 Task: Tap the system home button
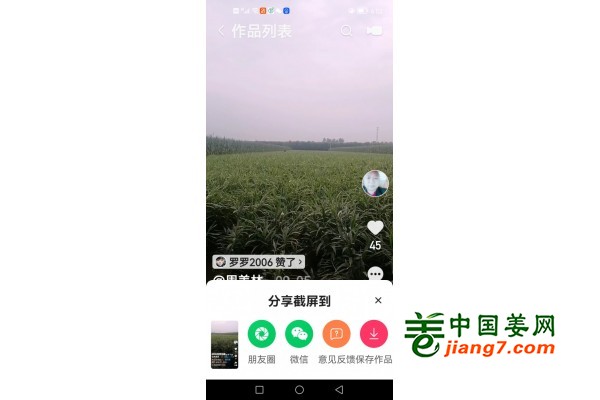pyautogui.click(x=299, y=389)
